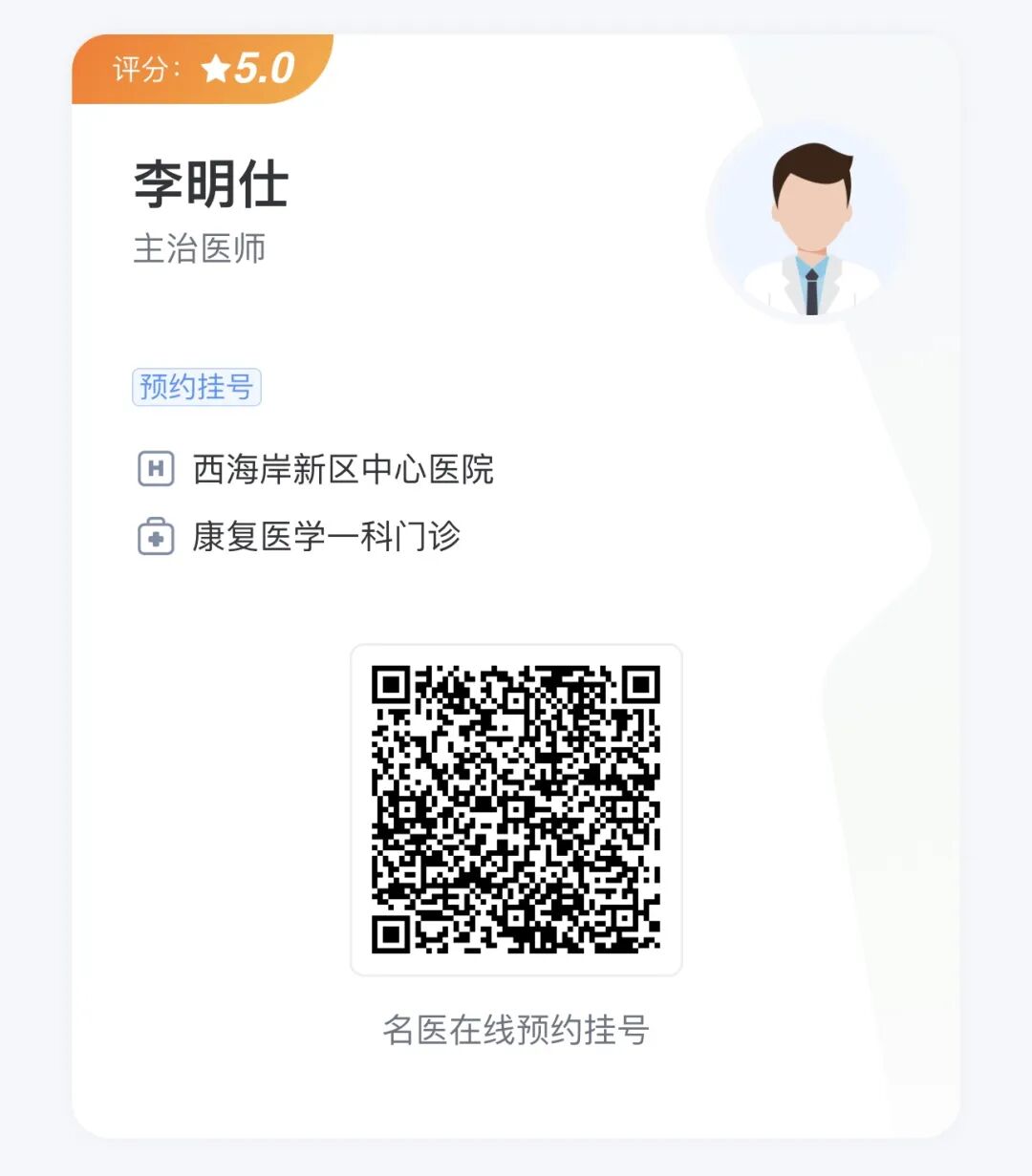Enable appointment booking via 预约挂号 label
The height and width of the screenshot is (1176, 1032).
coord(198,388)
